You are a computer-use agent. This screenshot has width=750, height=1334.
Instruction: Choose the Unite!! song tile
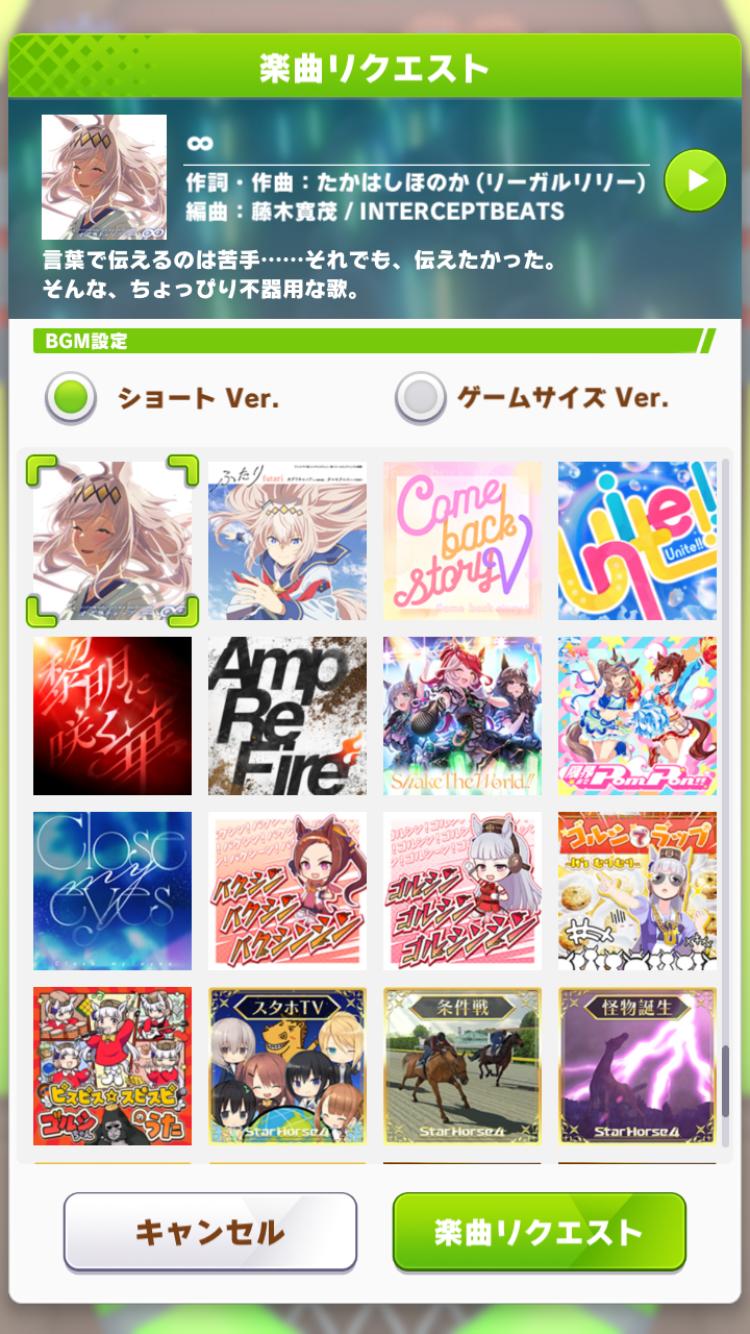point(637,541)
